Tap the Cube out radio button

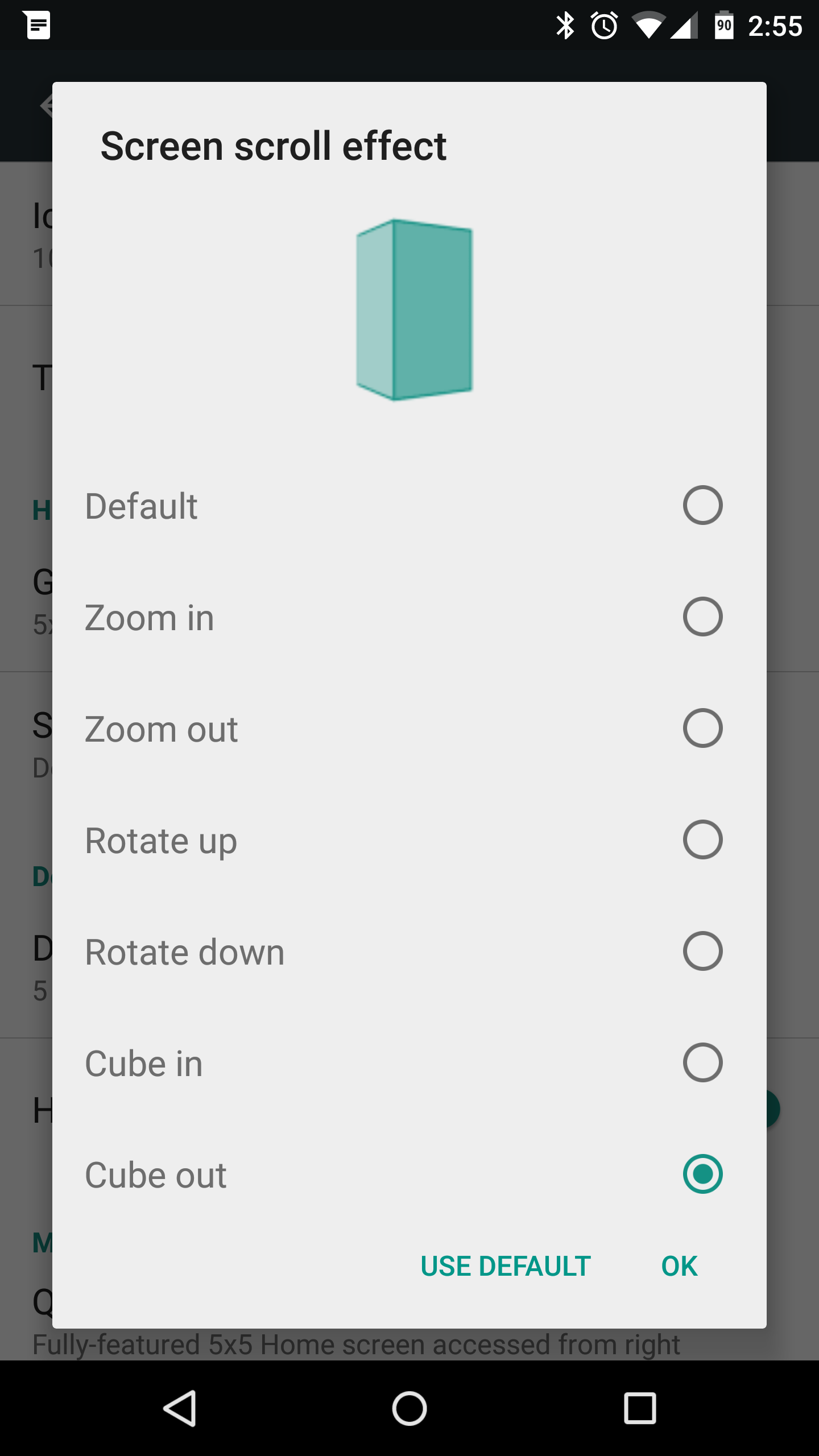coord(702,1174)
